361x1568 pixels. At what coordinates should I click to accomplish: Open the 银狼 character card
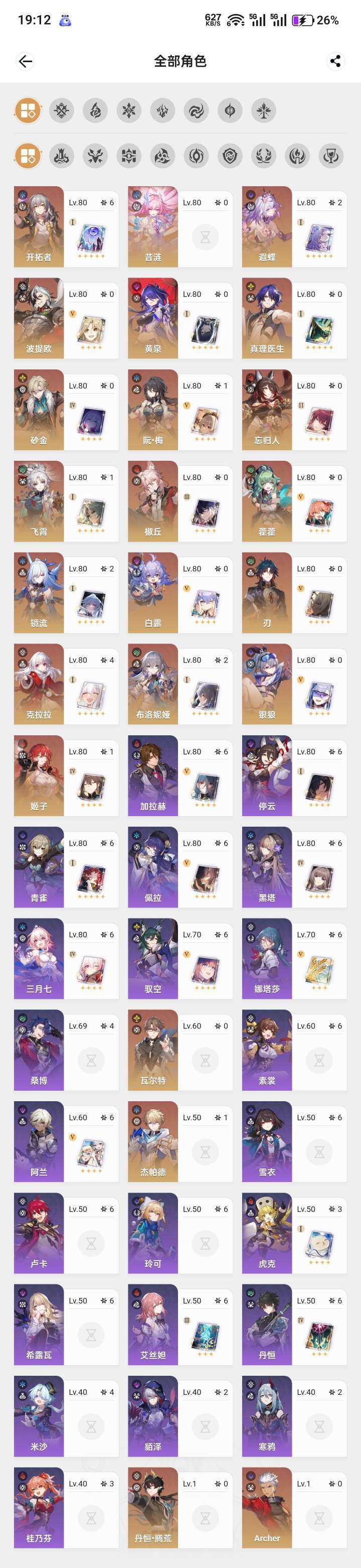point(294,684)
